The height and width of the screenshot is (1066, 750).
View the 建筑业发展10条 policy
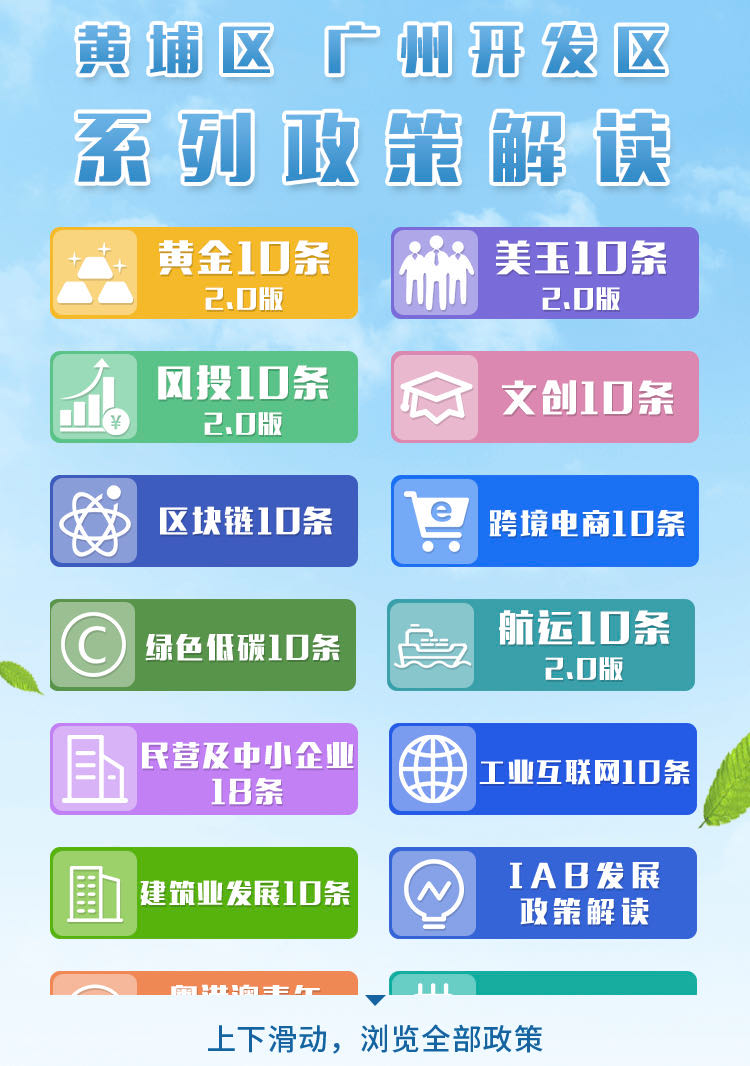[x=204, y=893]
